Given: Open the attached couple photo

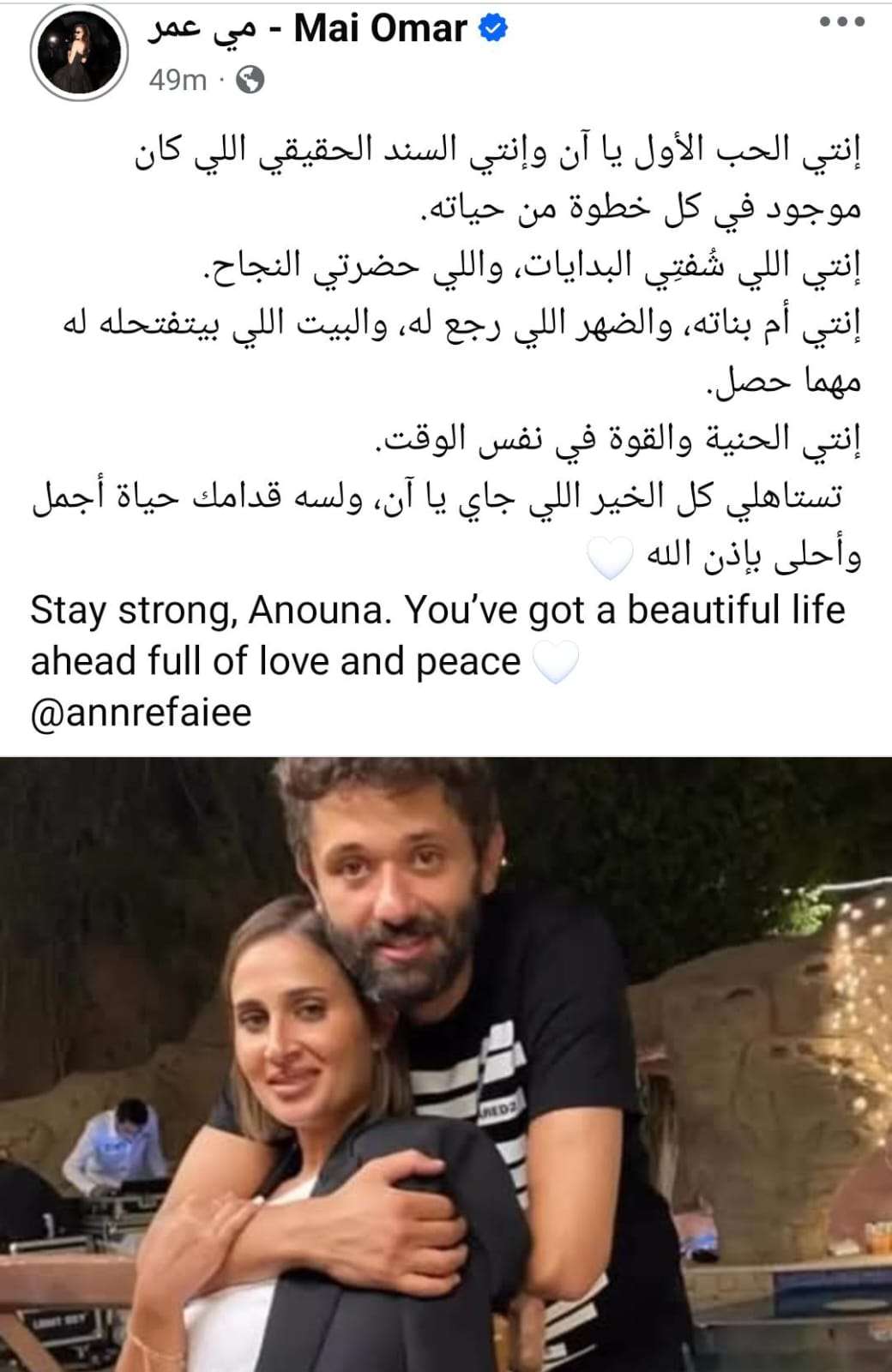Looking at the screenshot, I should 446,1063.
